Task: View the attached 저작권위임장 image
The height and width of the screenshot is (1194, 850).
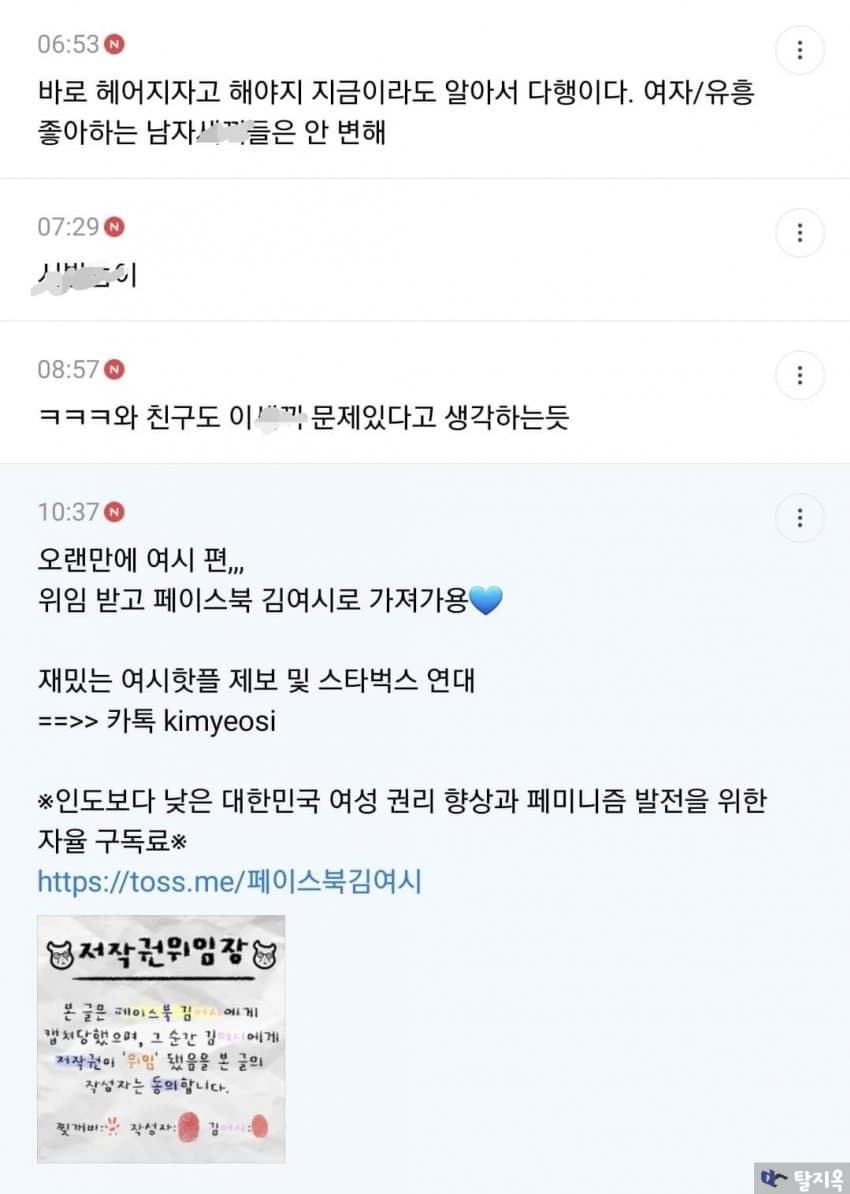Action: coord(161,1038)
